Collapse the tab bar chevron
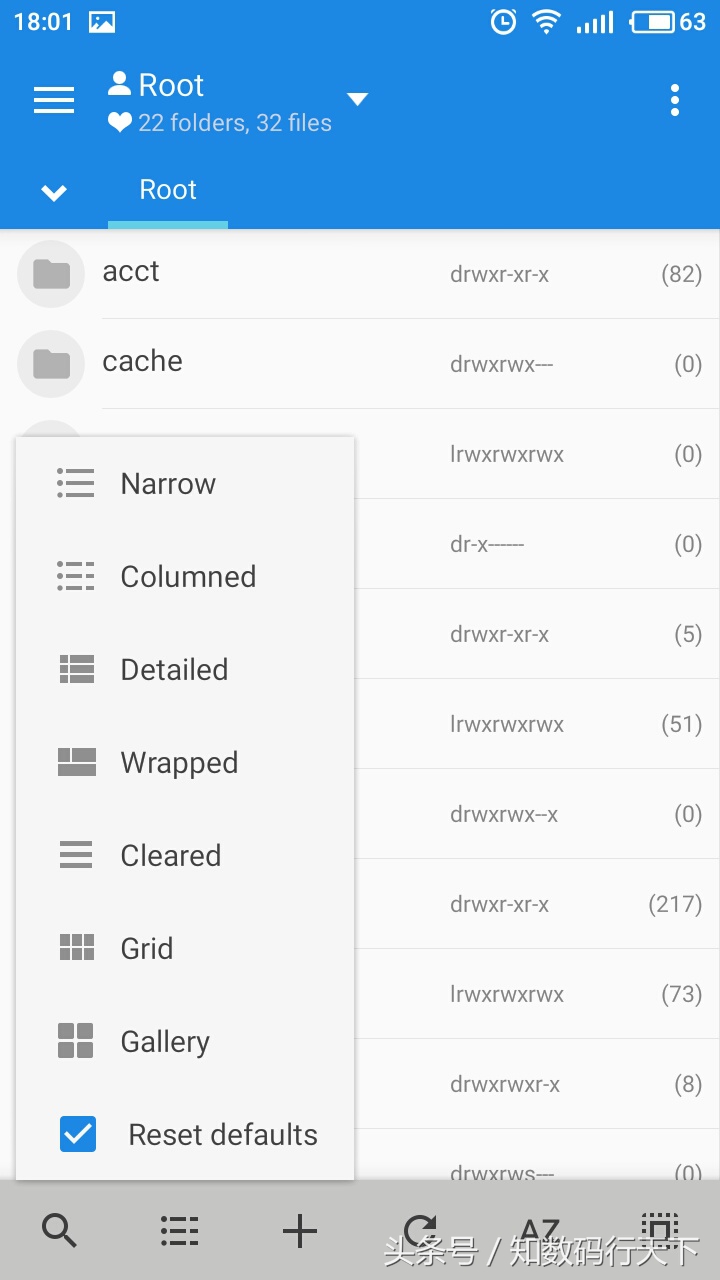The height and width of the screenshot is (1280, 720). (x=54, y=192)
